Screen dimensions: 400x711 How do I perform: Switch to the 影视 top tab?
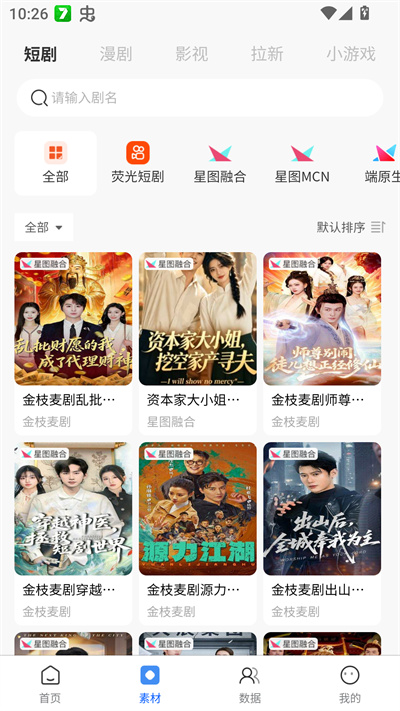click(x=191, y=54)
